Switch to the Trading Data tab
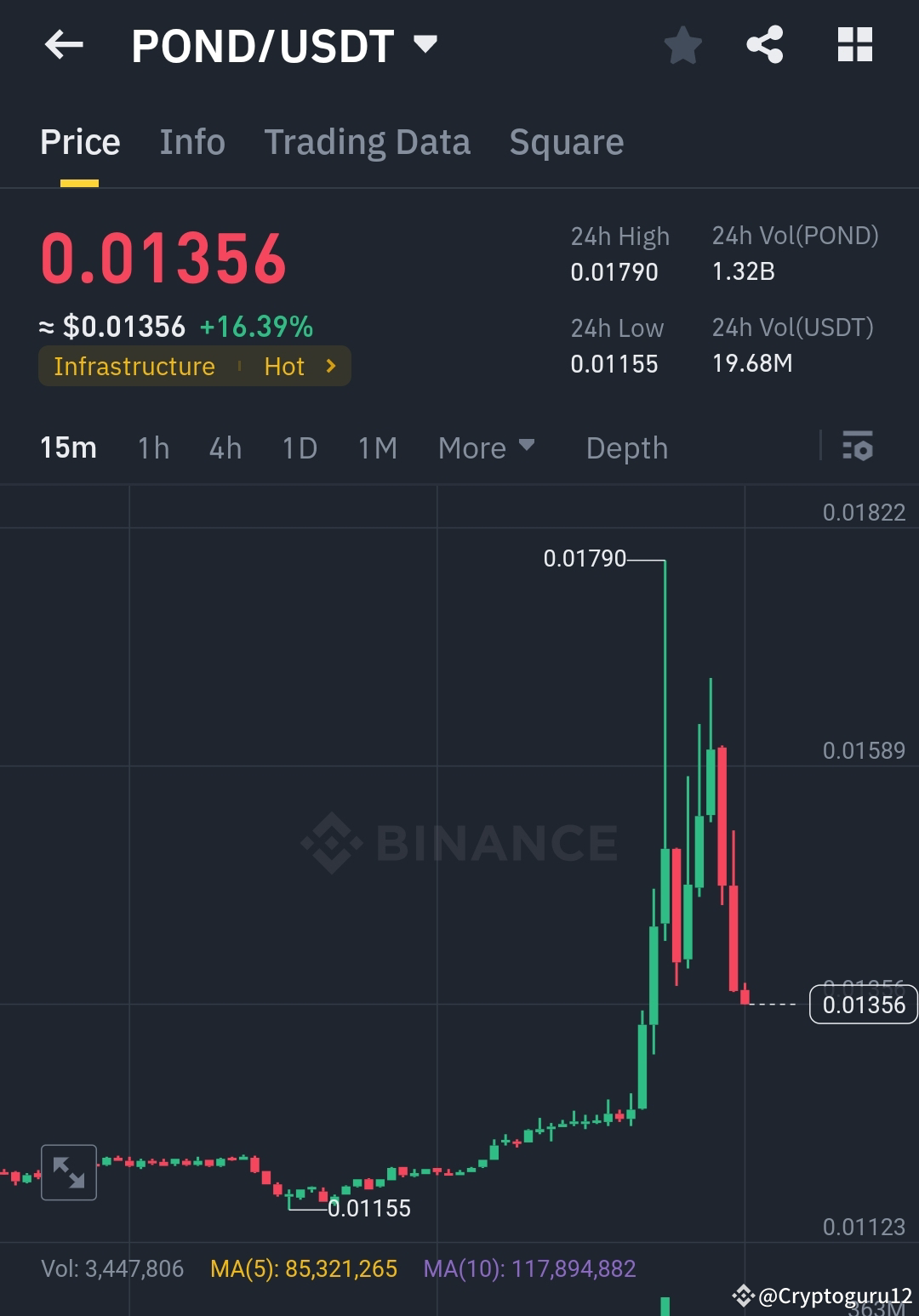The image size is (919, 1316). pyautogui.click(x=368, y=142)
